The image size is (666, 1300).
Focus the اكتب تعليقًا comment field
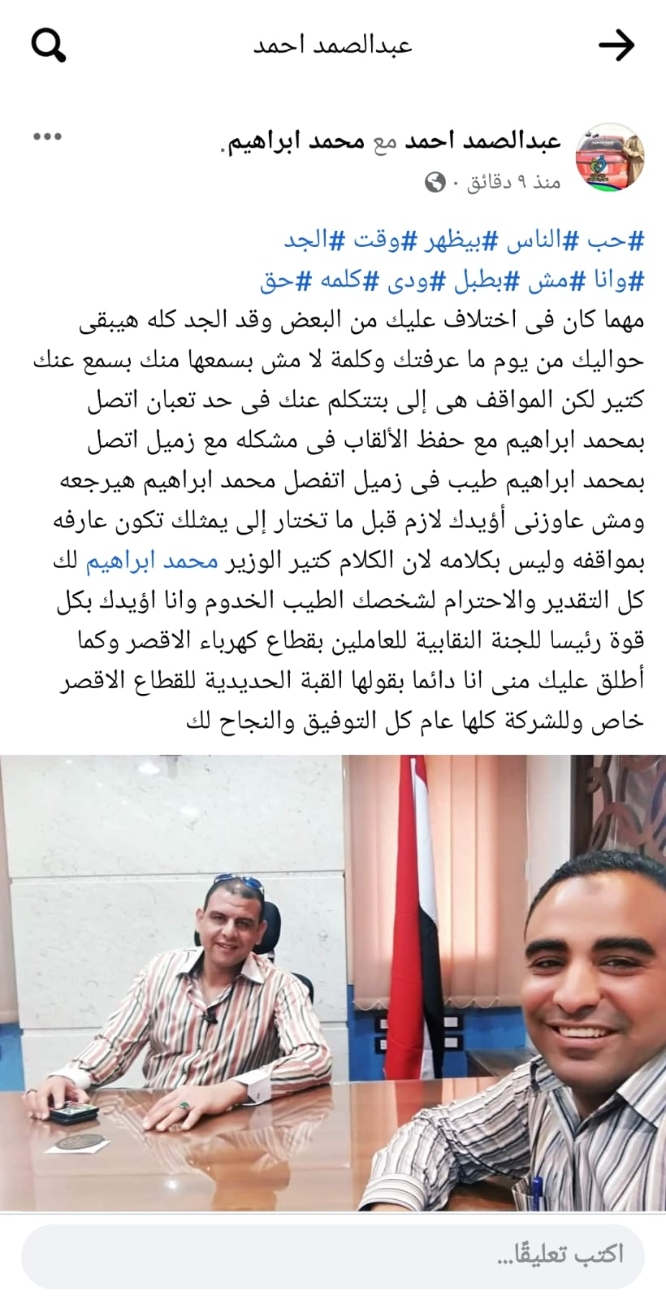pyautogui.click(x=333, y=1254)
